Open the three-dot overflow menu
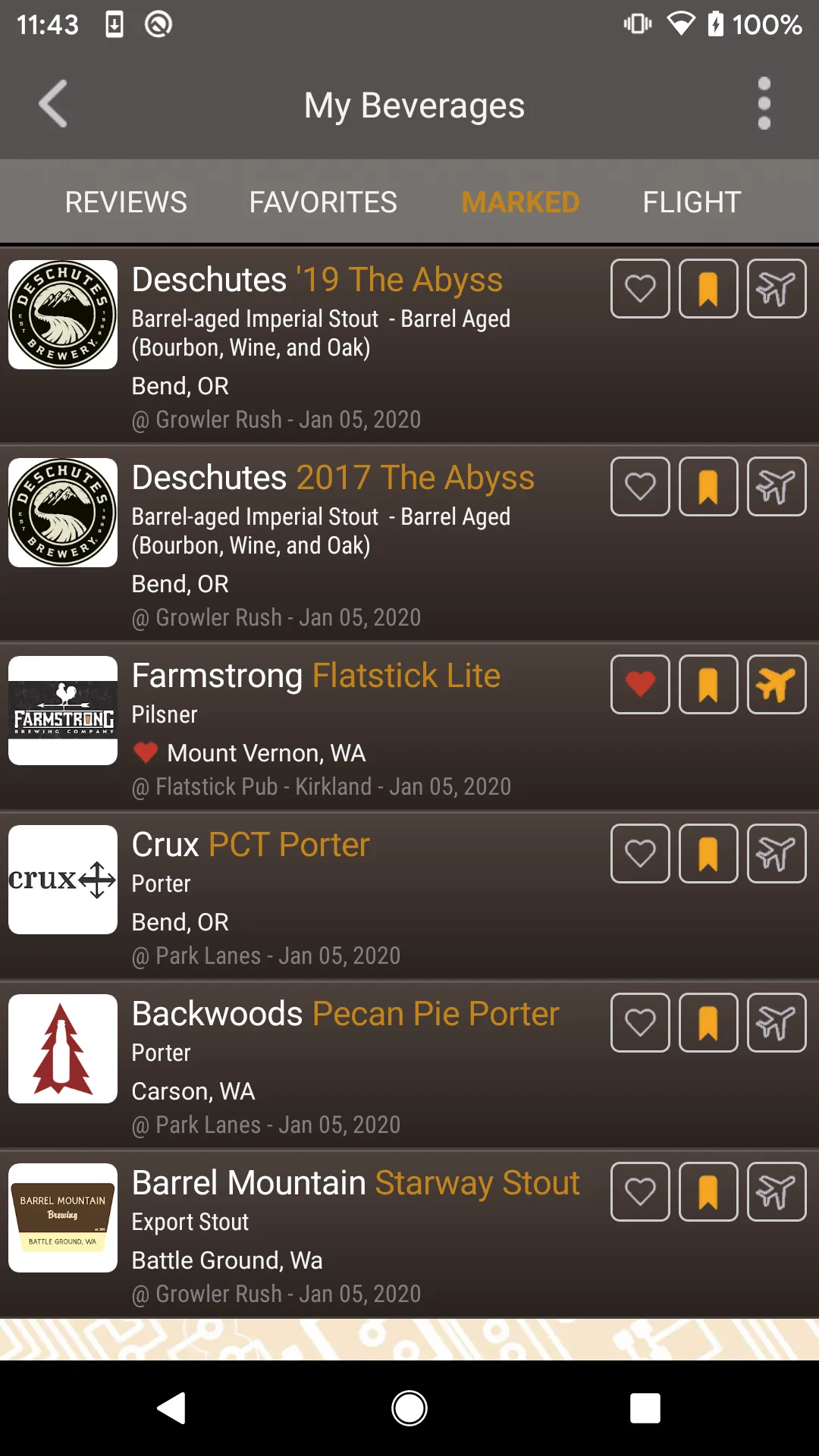Screen dimensions: 819x1456 click(764, 104)
